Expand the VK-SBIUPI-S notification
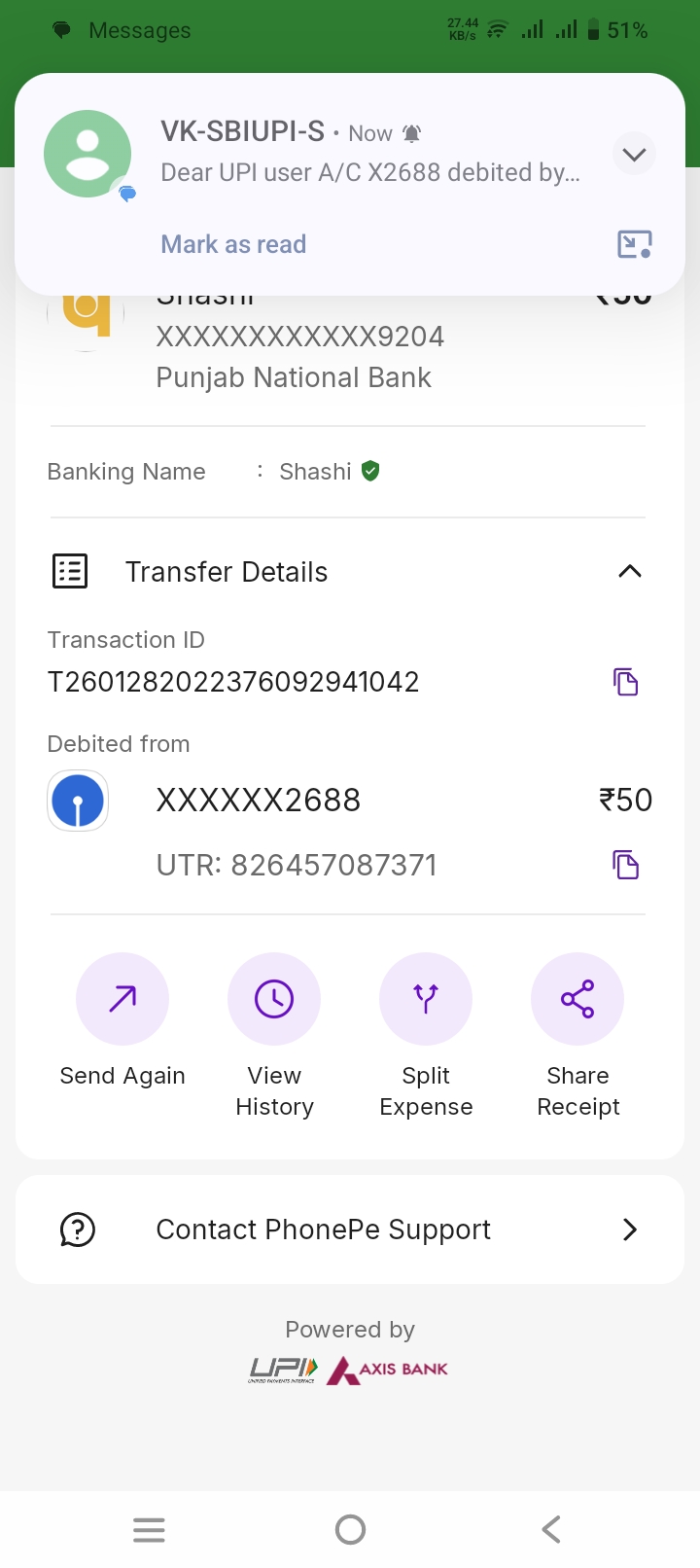The image size is (700, 1568). tap(634, 155)
